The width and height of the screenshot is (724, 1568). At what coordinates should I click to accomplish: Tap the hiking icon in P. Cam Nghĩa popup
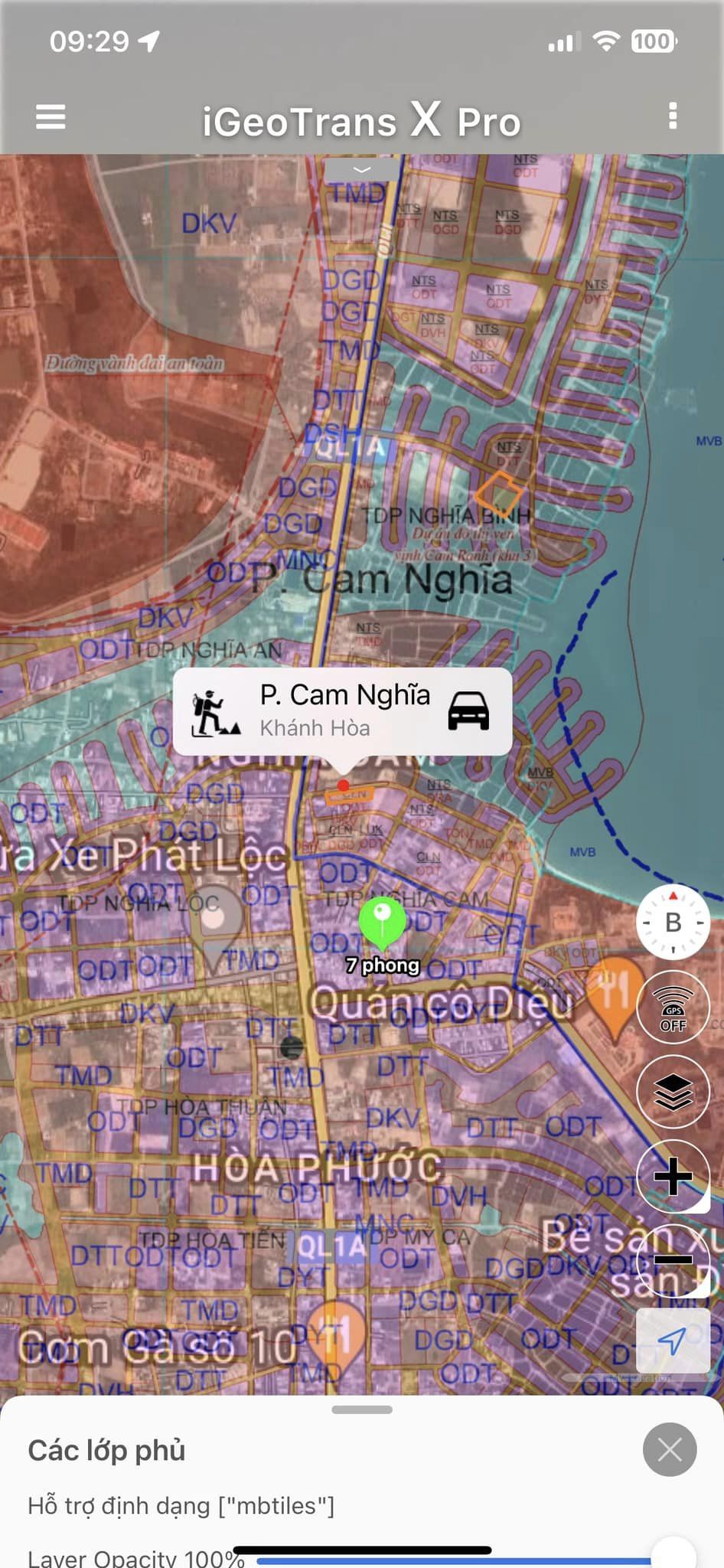click(x=216, y=713)
